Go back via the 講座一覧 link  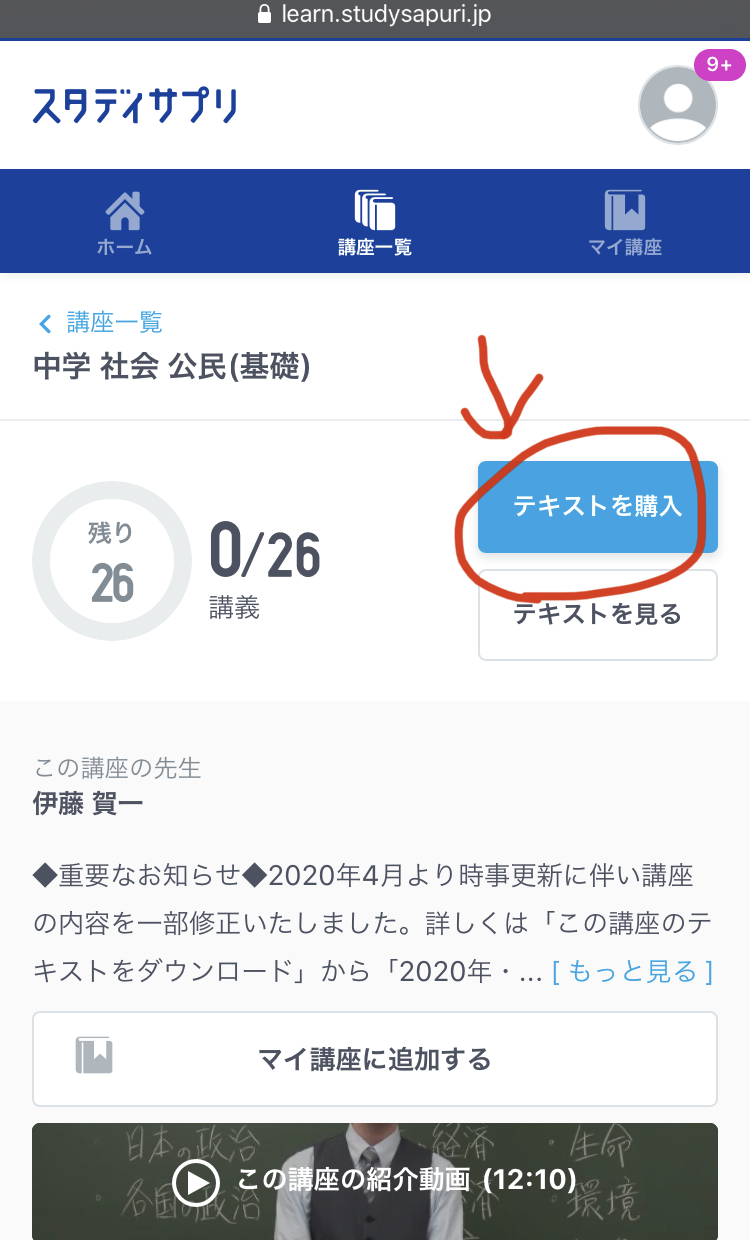[100, 323]
